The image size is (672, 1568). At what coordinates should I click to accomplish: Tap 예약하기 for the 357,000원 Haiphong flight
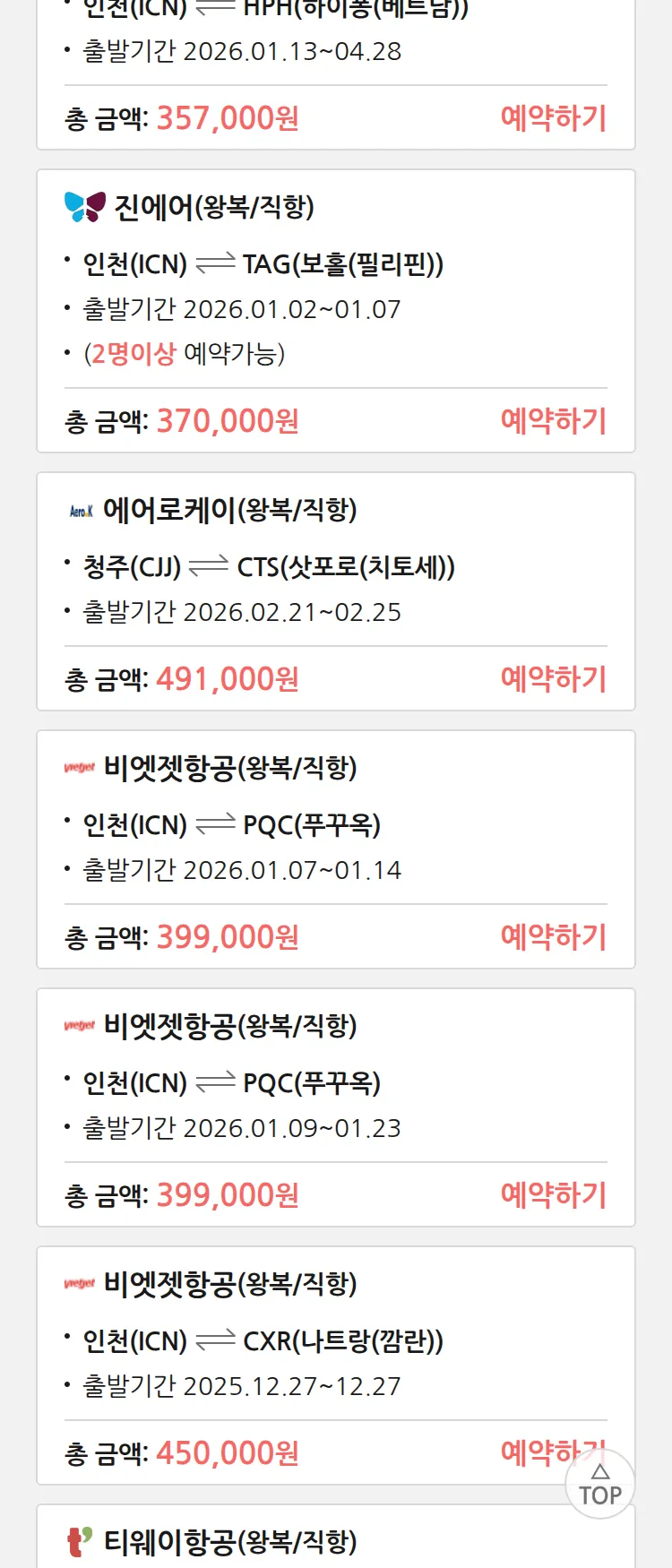(x=553, y=118)
